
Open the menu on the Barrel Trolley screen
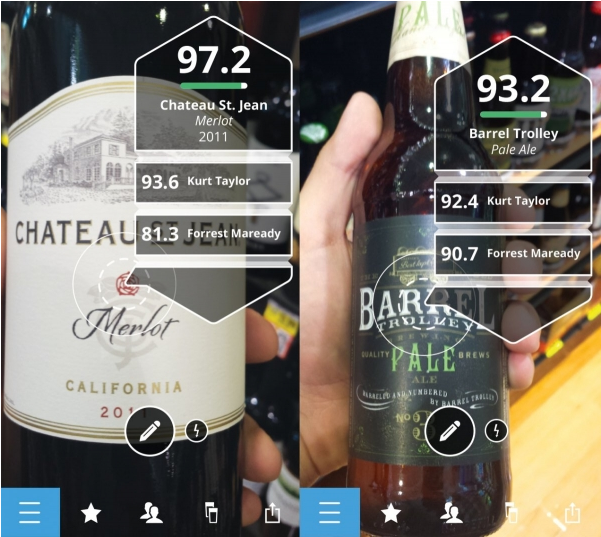pyautogui.click(x=330, y=513)
